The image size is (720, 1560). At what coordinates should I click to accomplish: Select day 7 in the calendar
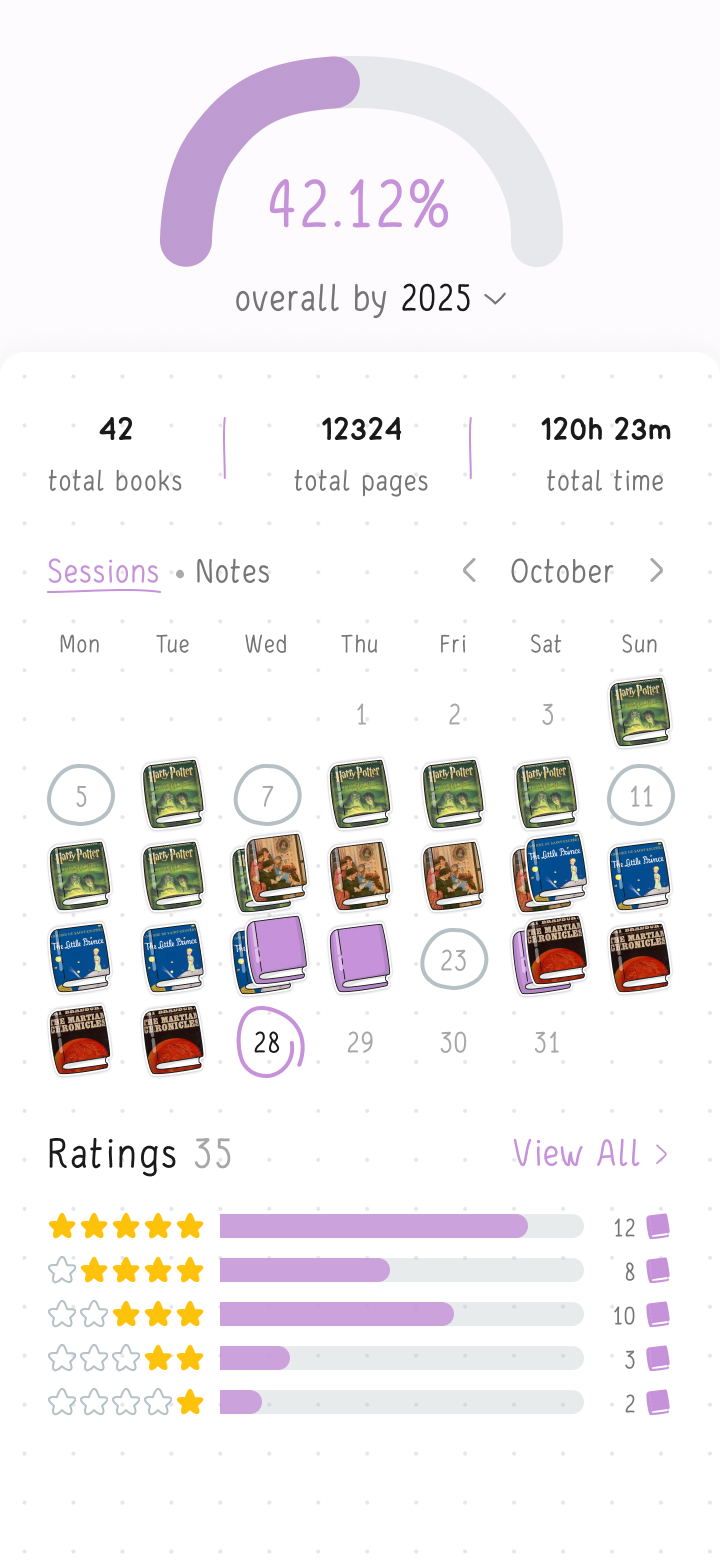[267, 797]
